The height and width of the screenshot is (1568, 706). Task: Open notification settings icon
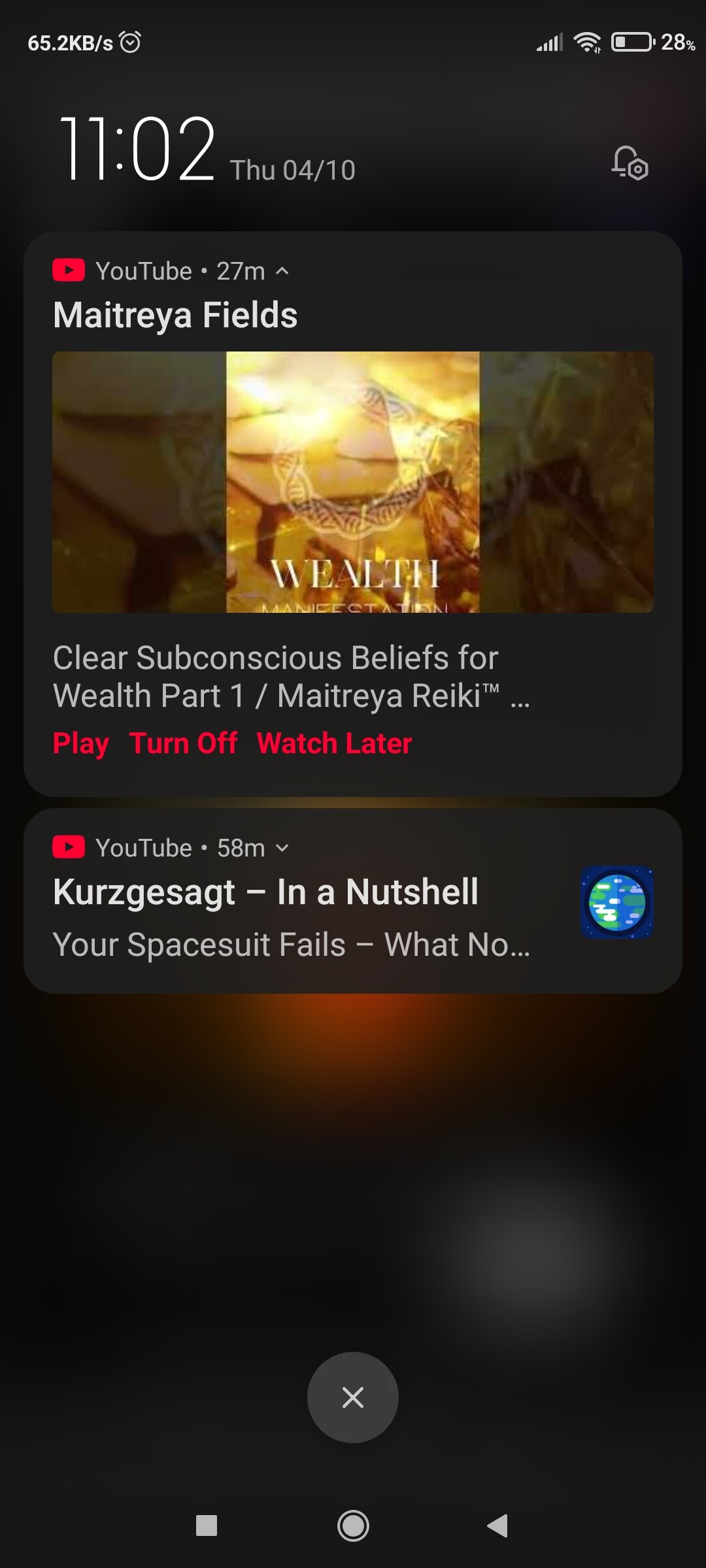(630, 163)
